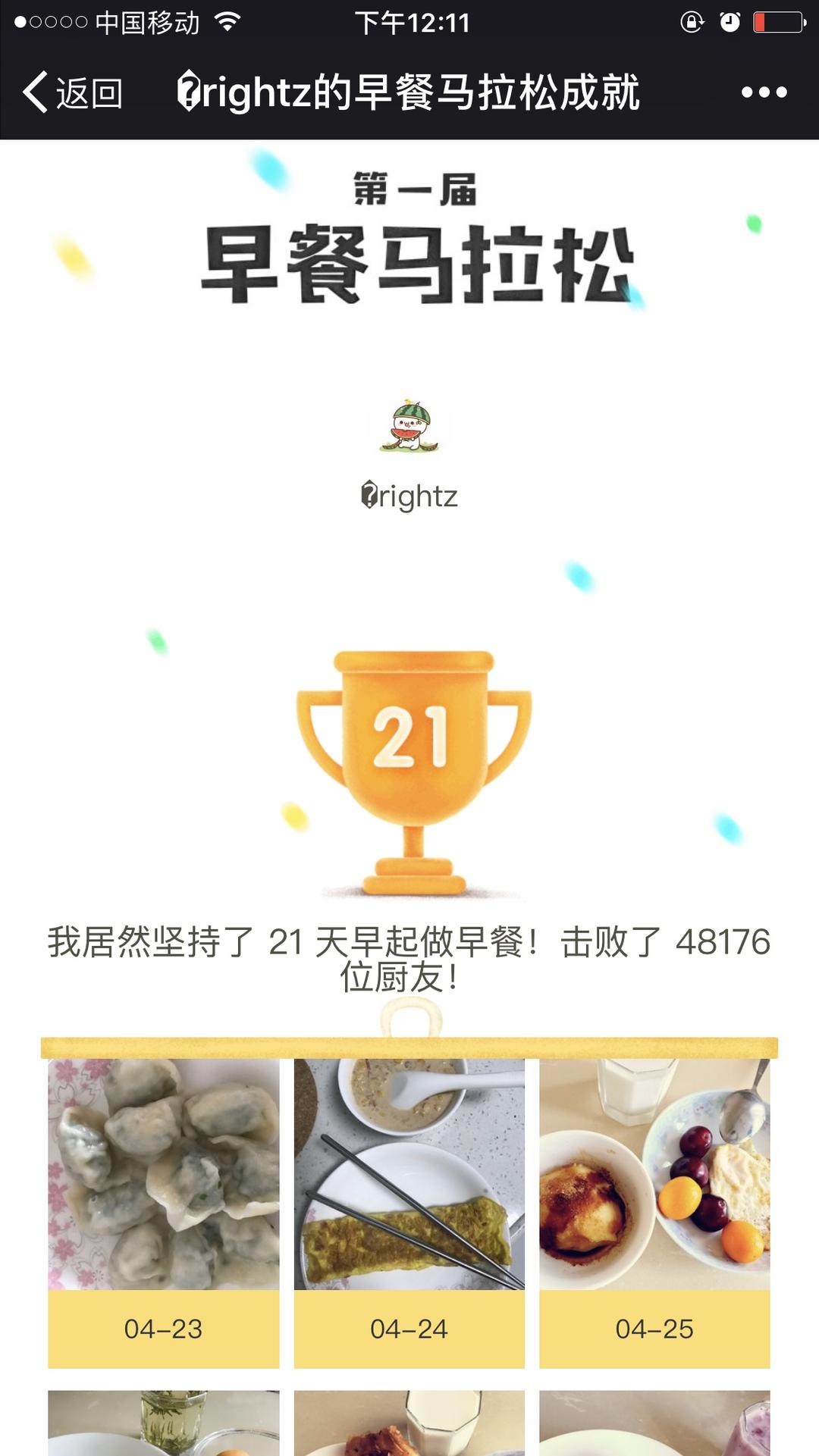Tap 返回 to go back
The width and height of the screenshot is (819, 1456).
(74, 92)
